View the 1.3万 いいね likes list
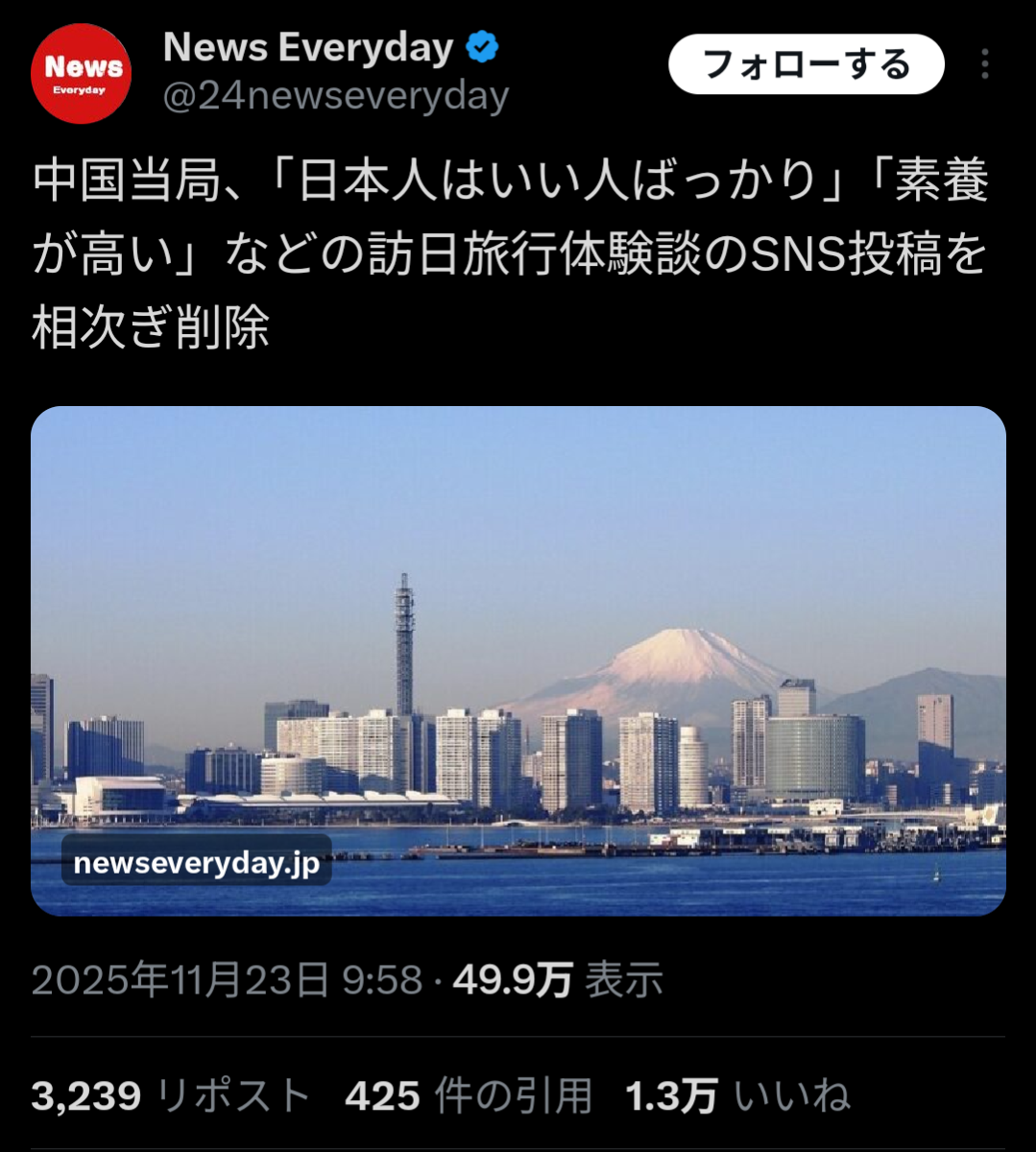 coord(737,1095)
